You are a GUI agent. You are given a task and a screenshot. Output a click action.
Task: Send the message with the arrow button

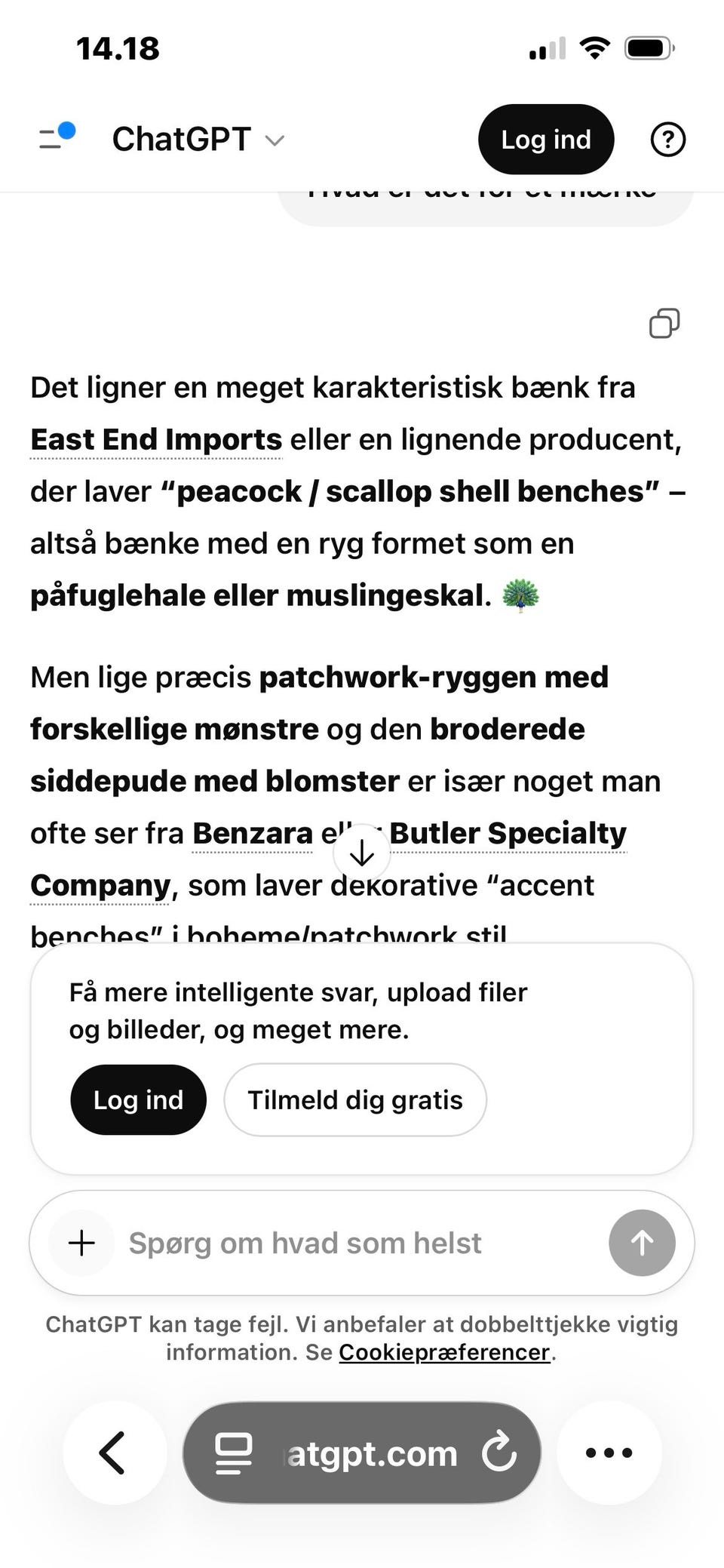[642, 1243]
